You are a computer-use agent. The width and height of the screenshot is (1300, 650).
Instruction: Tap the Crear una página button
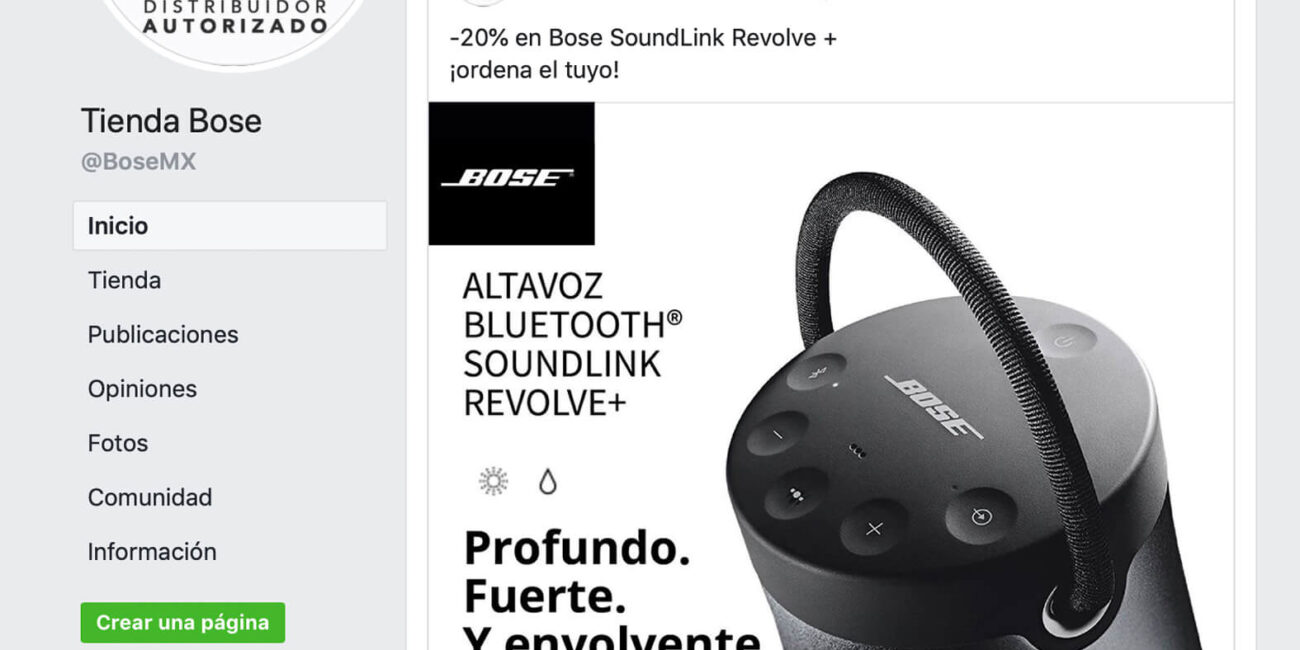[x=182, y=622]
